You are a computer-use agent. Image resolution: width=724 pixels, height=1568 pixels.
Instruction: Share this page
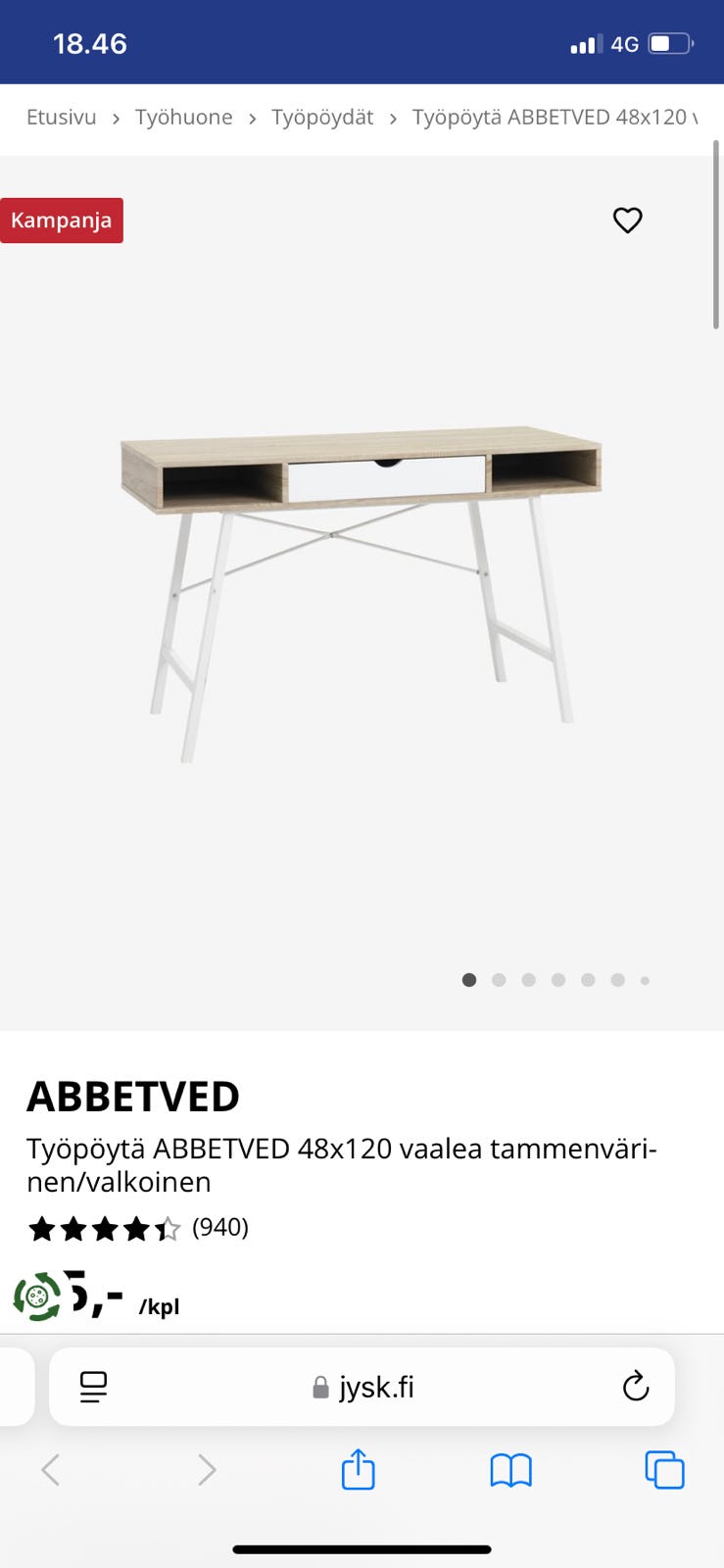pos(358,1470)
